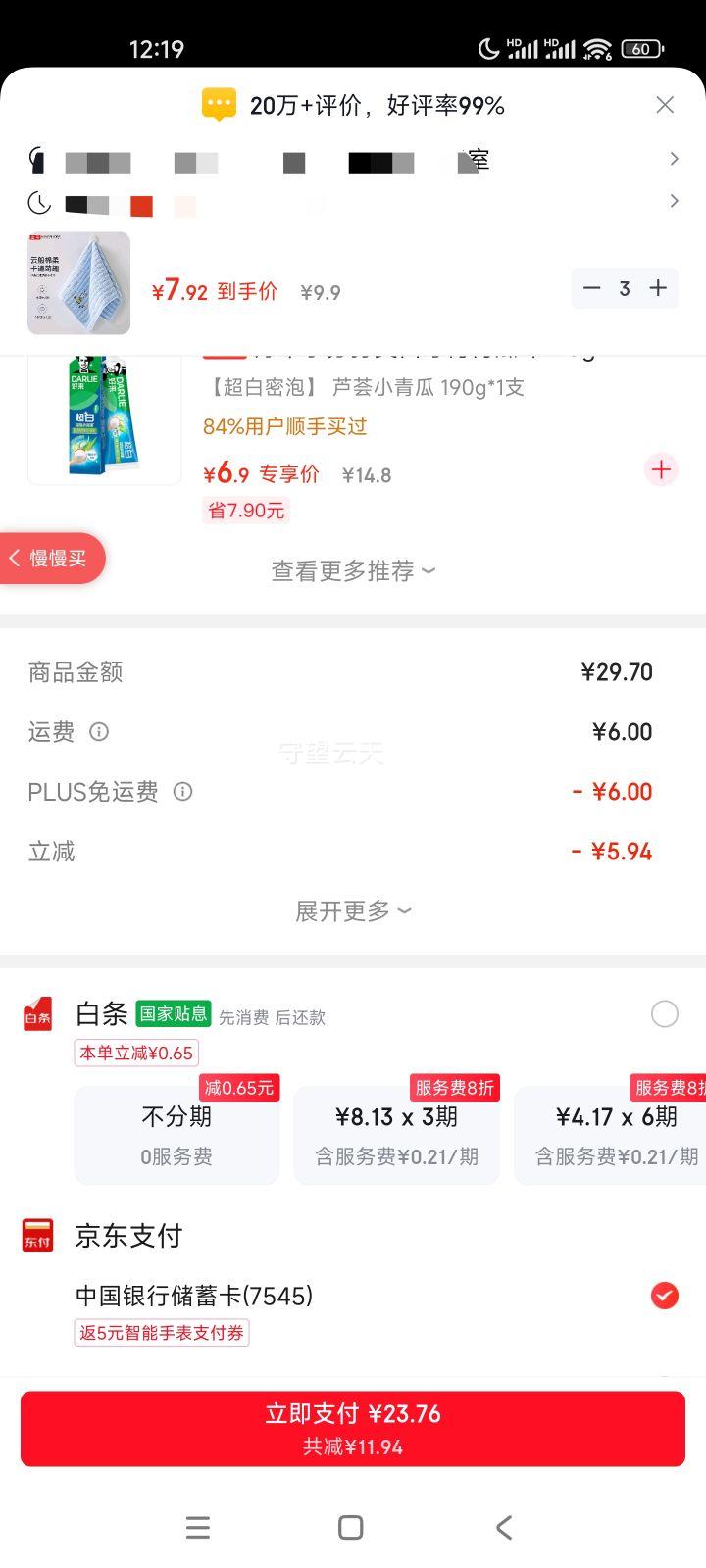Screen dimensions: 706x1568
Task: Open the blue towel product thumbnail
Action: click(x=78, y=283)
